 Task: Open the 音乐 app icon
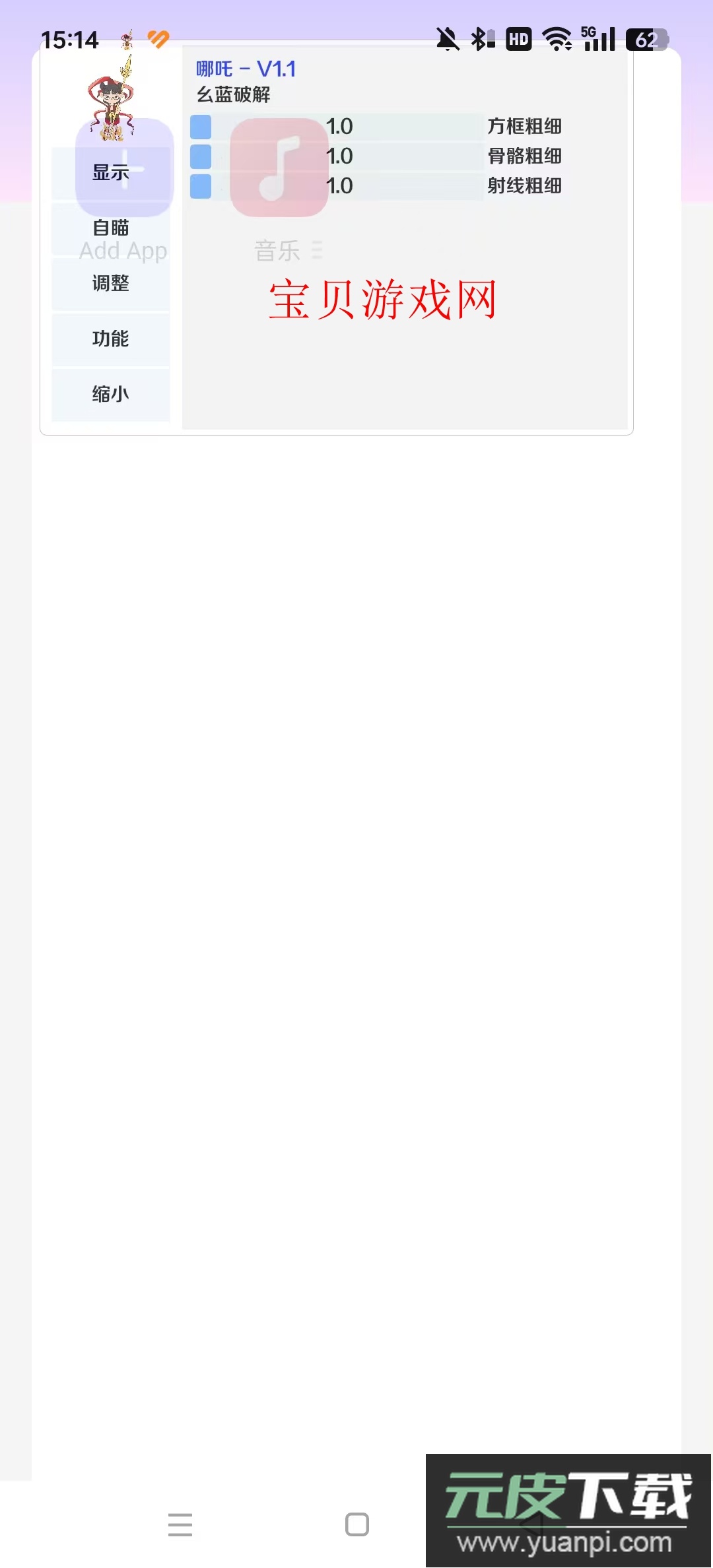pyautogui.click(x=279, y=168)
